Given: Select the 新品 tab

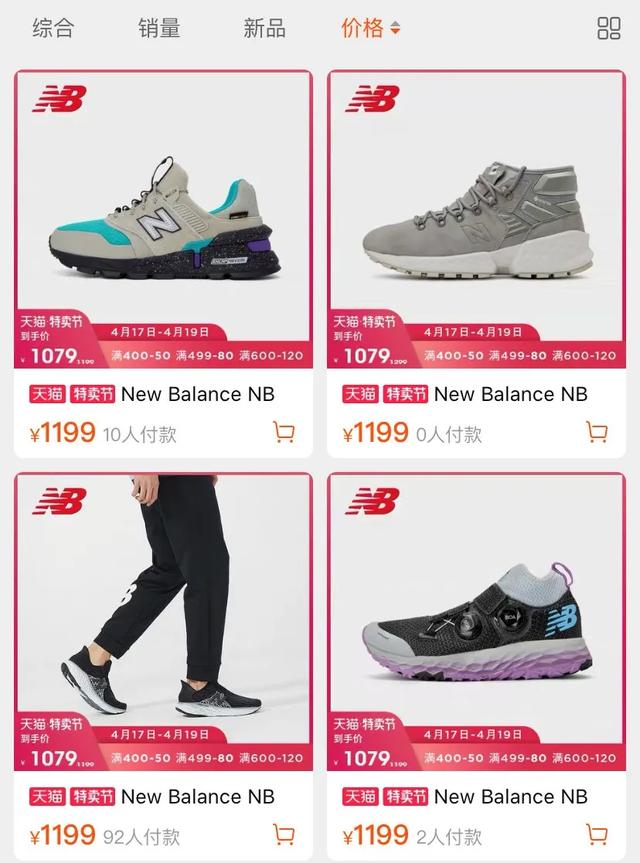Looking at the screenshot, I should [x=265, y=28].
